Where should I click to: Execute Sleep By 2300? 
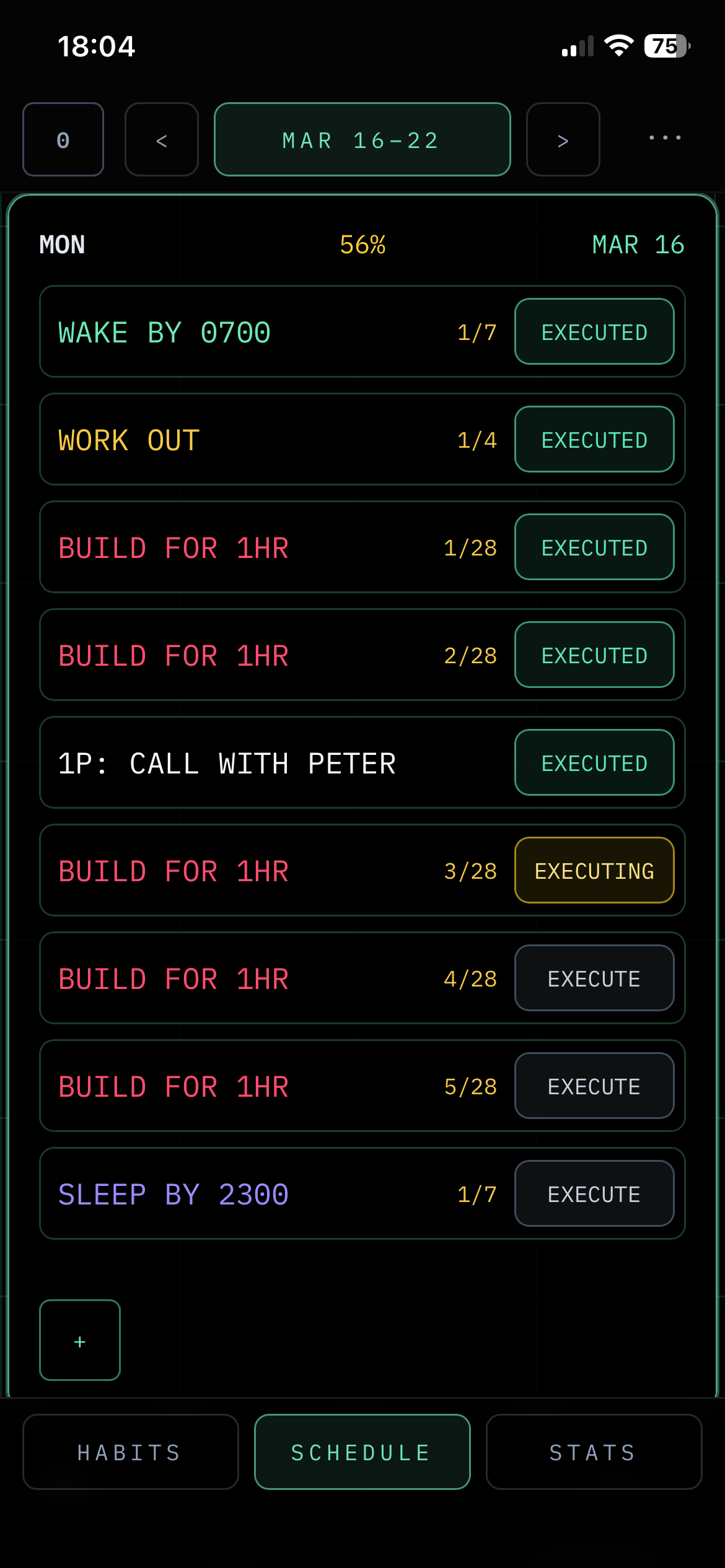pos(594,1194)
